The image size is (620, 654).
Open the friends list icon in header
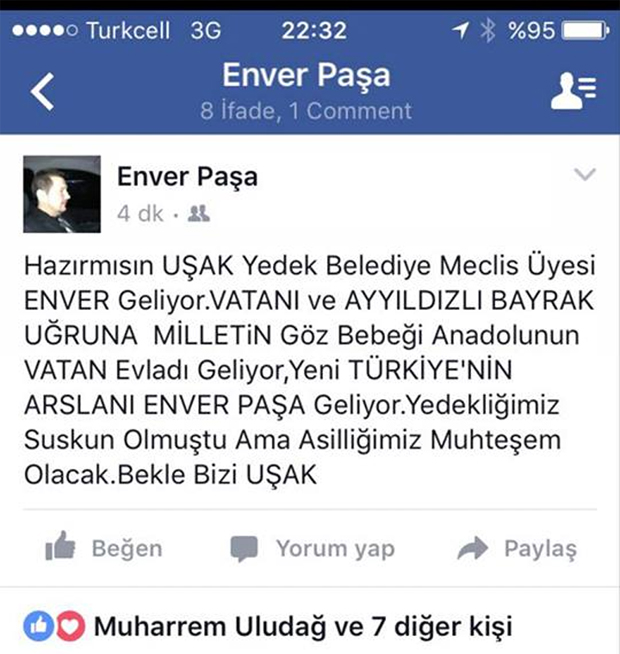[x=573, y=91]
